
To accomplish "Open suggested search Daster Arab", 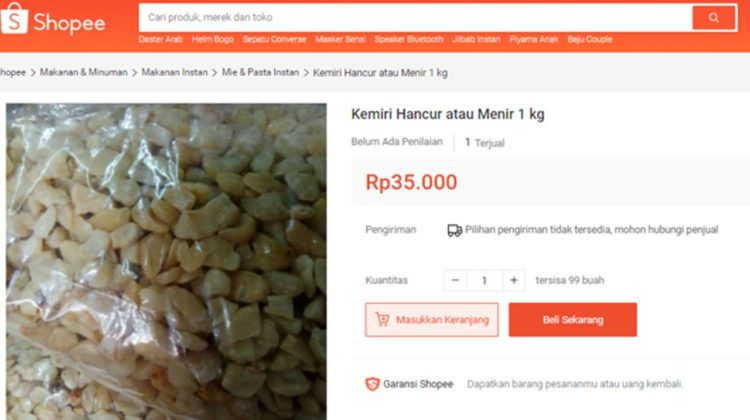I will pyautogui.click(x=160, y=40).
